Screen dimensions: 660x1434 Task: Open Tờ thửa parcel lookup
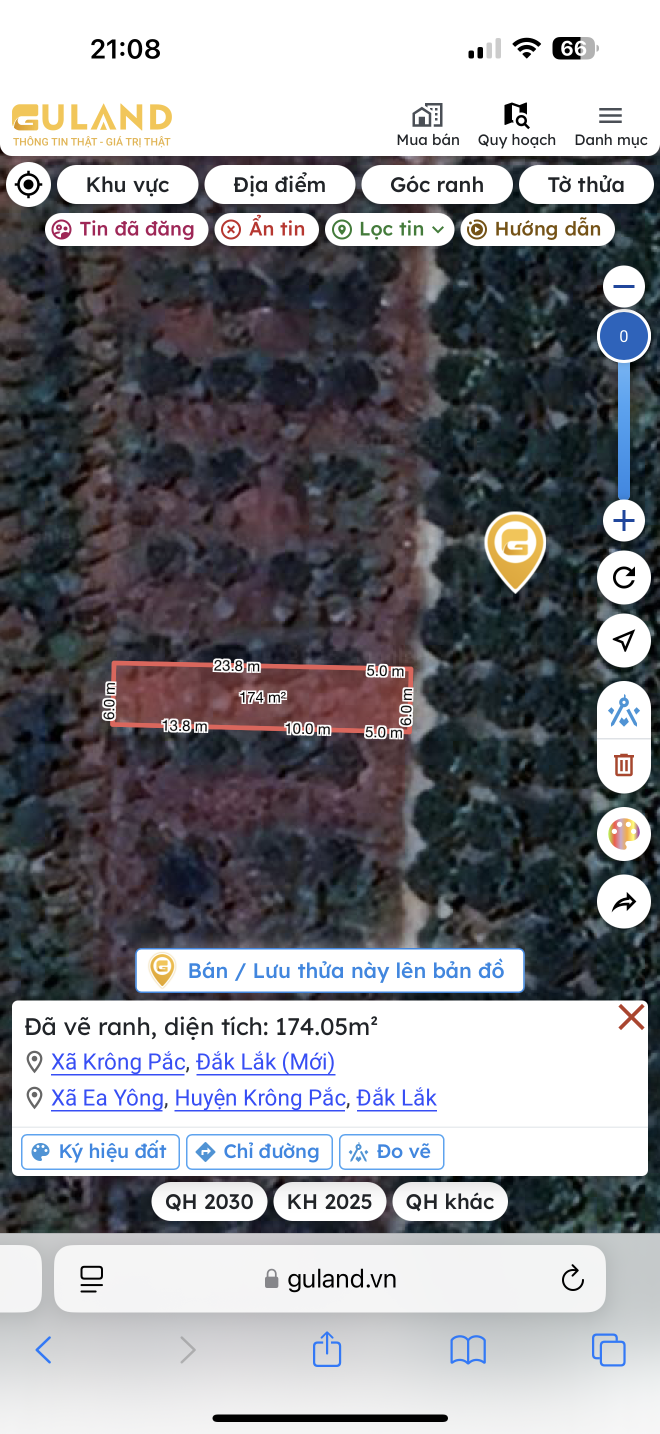[x=585, y=185]
